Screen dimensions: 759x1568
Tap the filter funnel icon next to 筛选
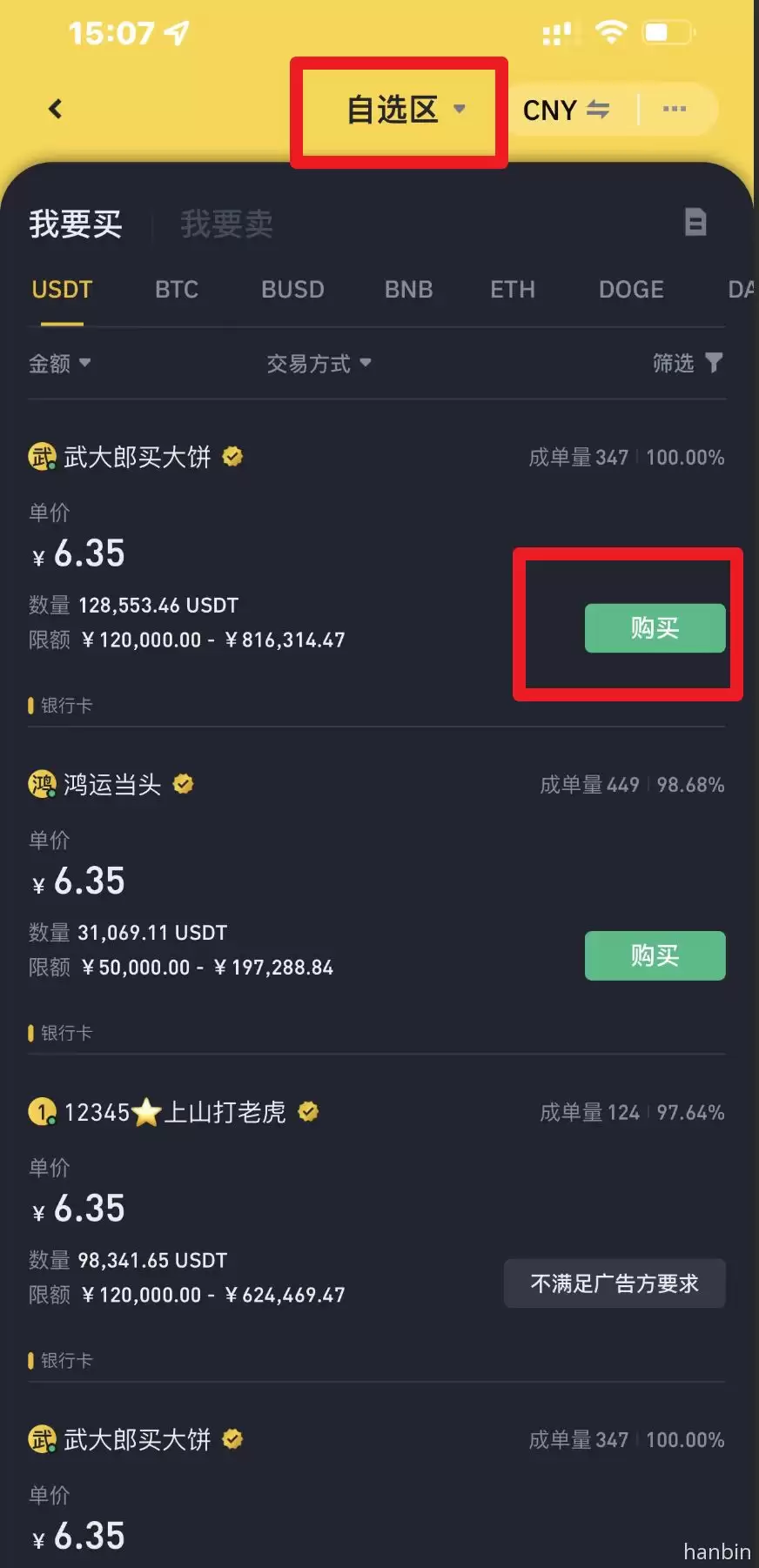pos(714,363)
